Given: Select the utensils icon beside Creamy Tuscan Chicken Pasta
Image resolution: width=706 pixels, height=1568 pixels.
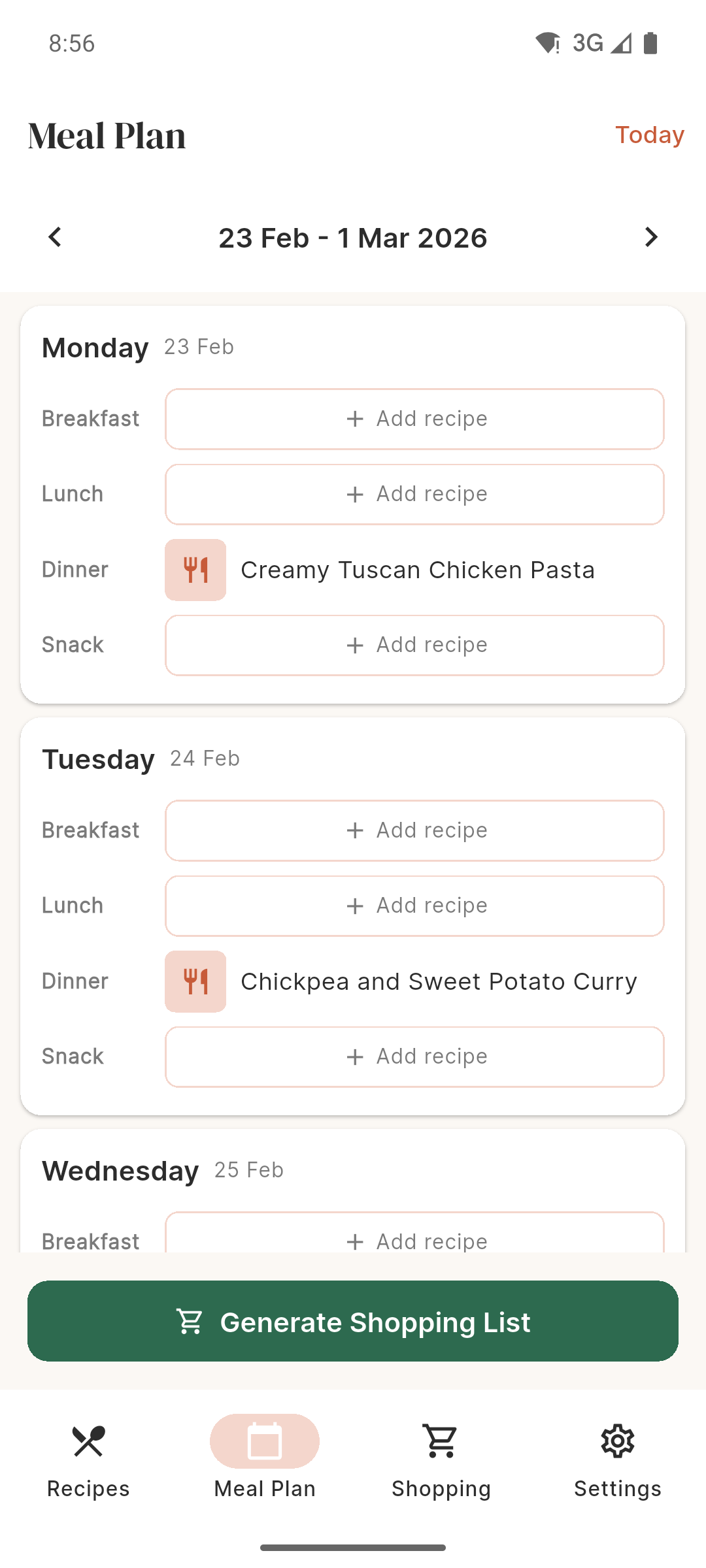Looking at the screenshot, I should (x=195, y=569).
